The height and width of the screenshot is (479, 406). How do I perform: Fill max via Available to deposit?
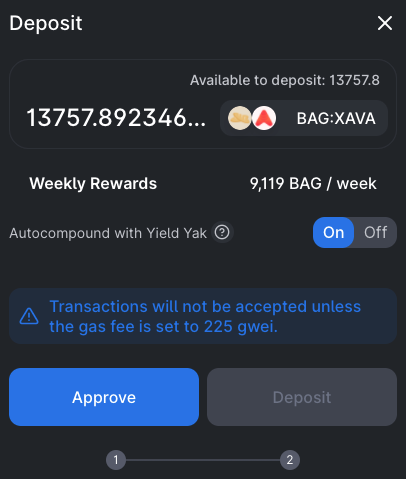[x=285, y=80]
